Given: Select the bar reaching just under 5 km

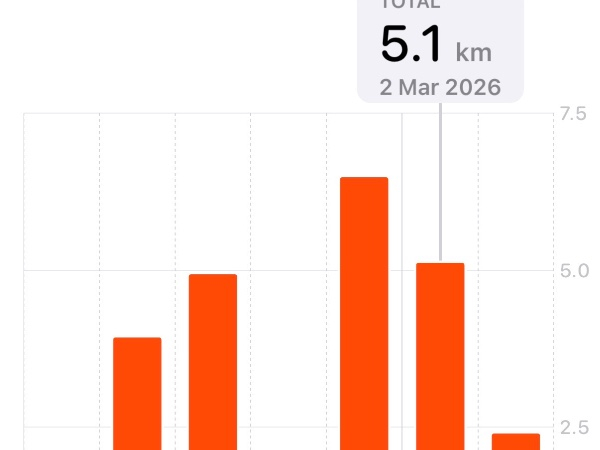Looking at the screenshot, I should 213,362.
